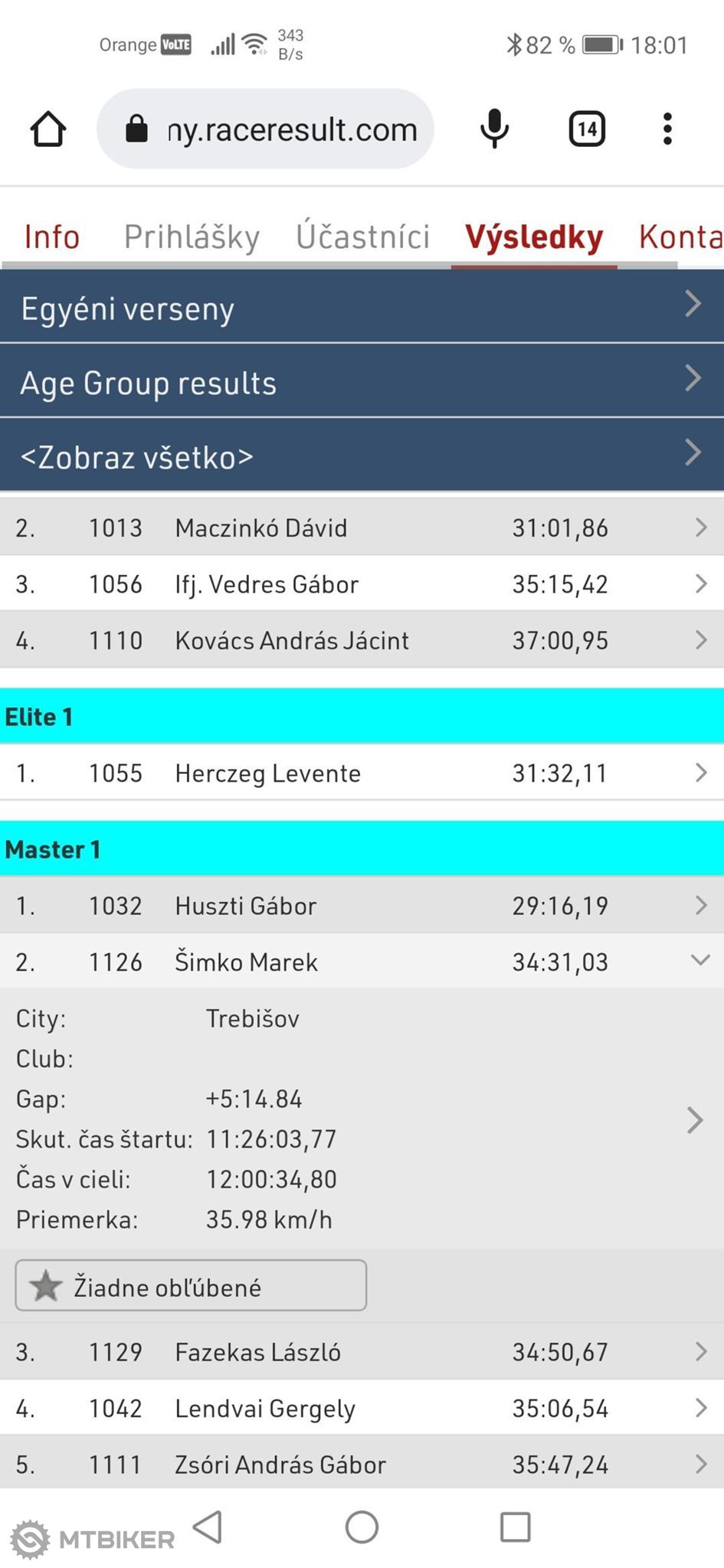Expand Fazekas László's result
Image resolution: width=724 pixels, height=1568 pixels.
pos(362,1351)
